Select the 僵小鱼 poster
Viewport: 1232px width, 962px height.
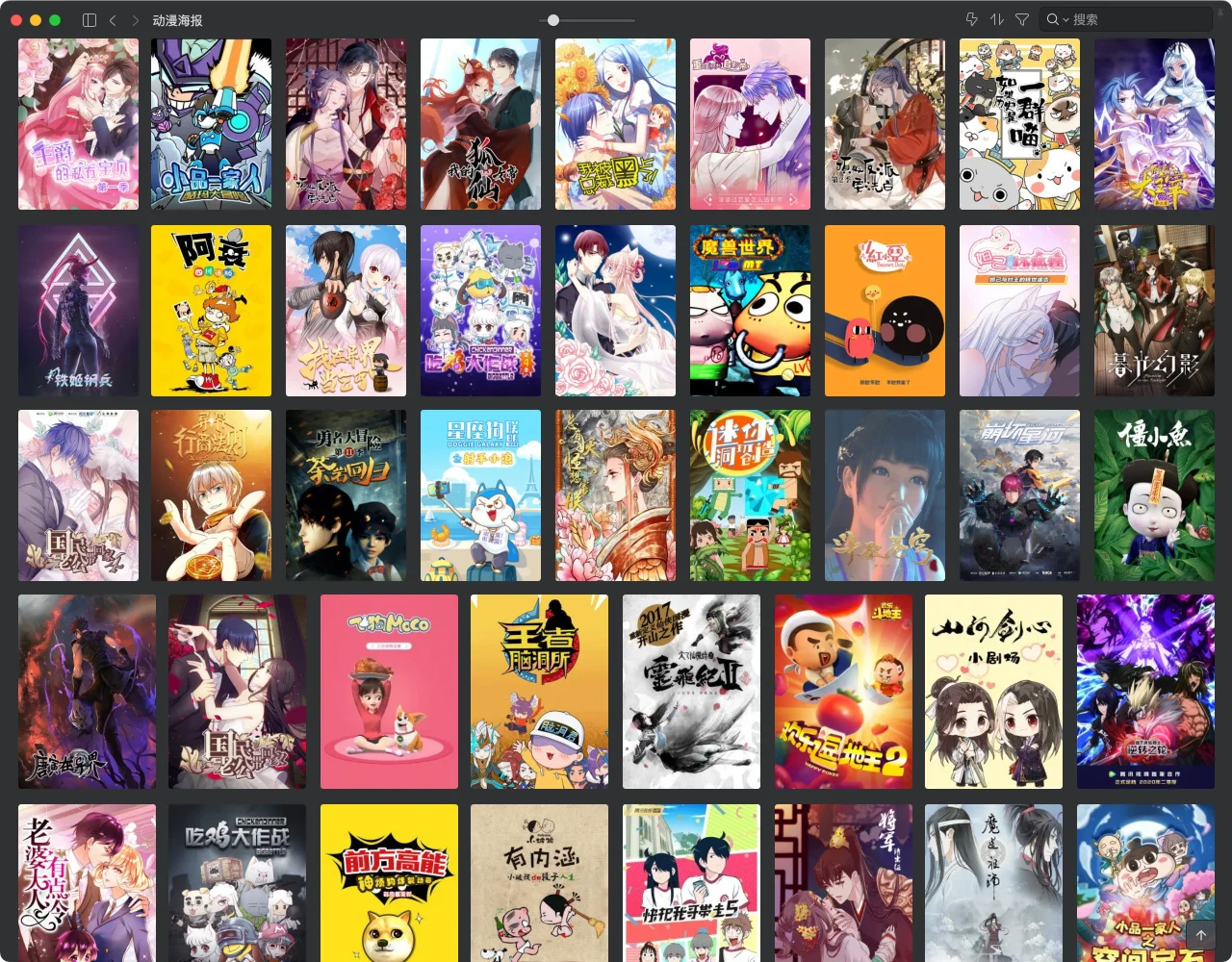(x=1154, y=495)
